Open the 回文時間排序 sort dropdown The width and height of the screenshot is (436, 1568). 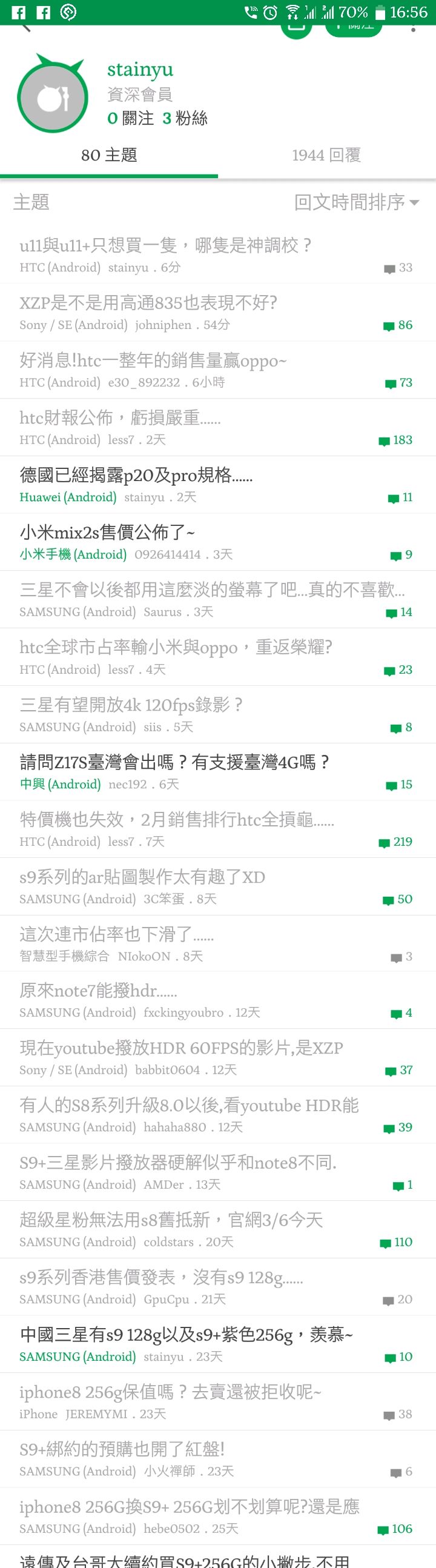click(x=356, y=202)
